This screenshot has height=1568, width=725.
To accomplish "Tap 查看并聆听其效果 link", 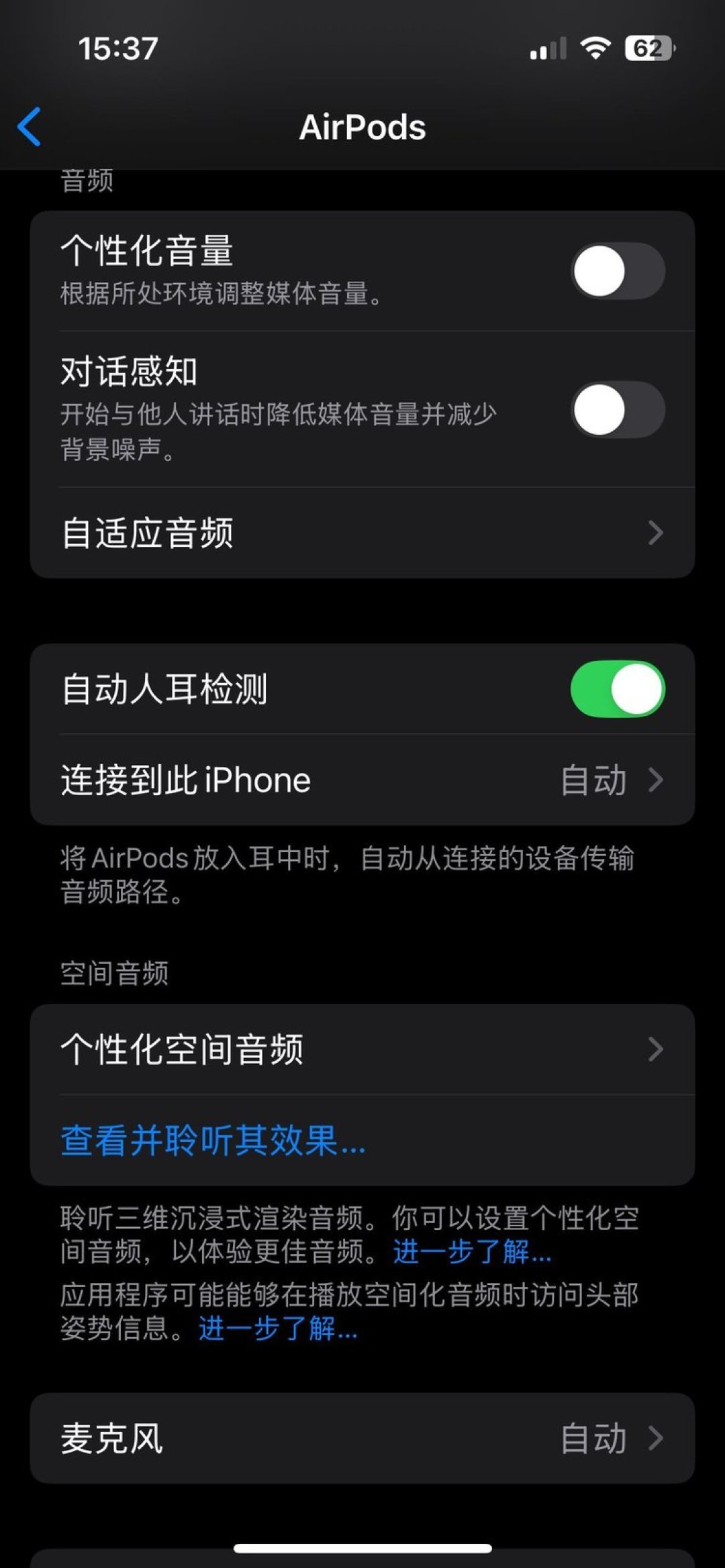I will [213, 1140].
